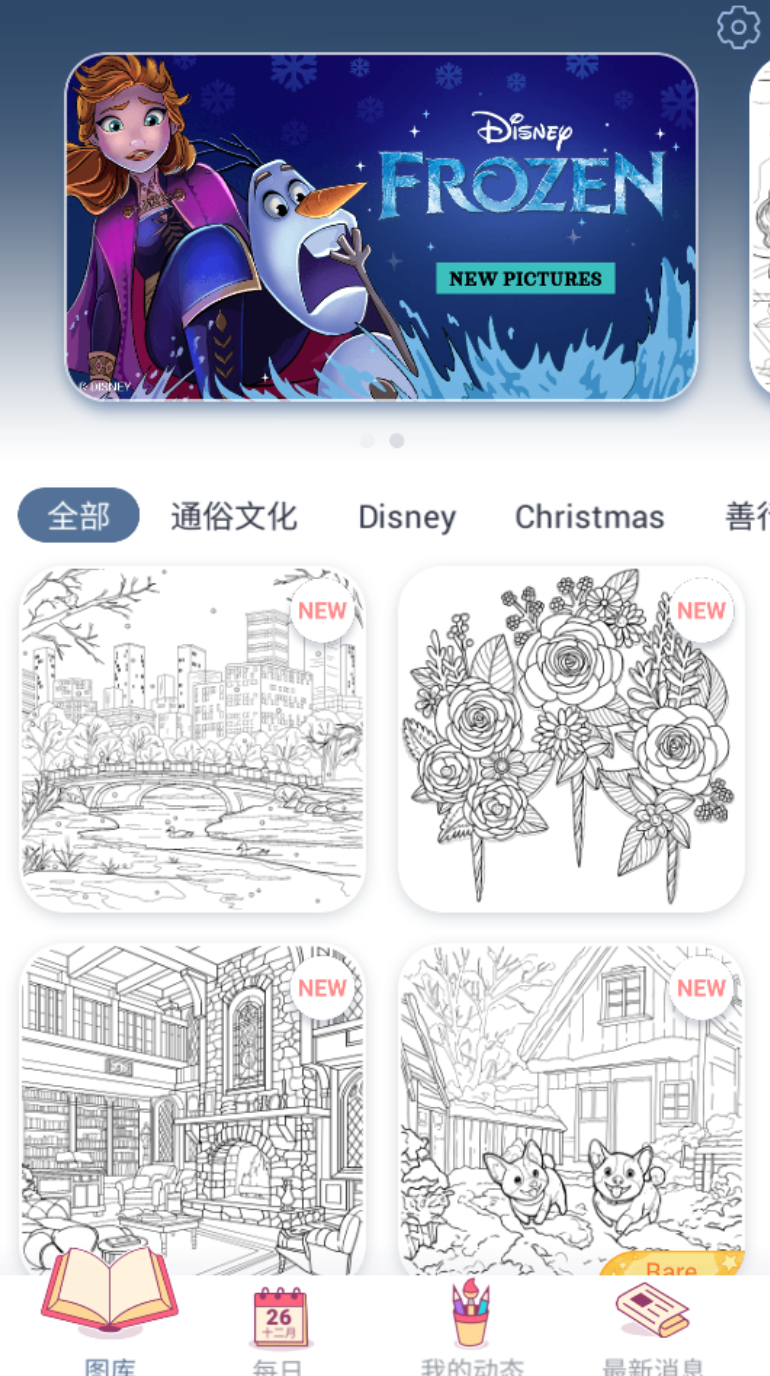Switch to the 通俗文化 category
Screen dimensions: 770x1376
[233, 516]
